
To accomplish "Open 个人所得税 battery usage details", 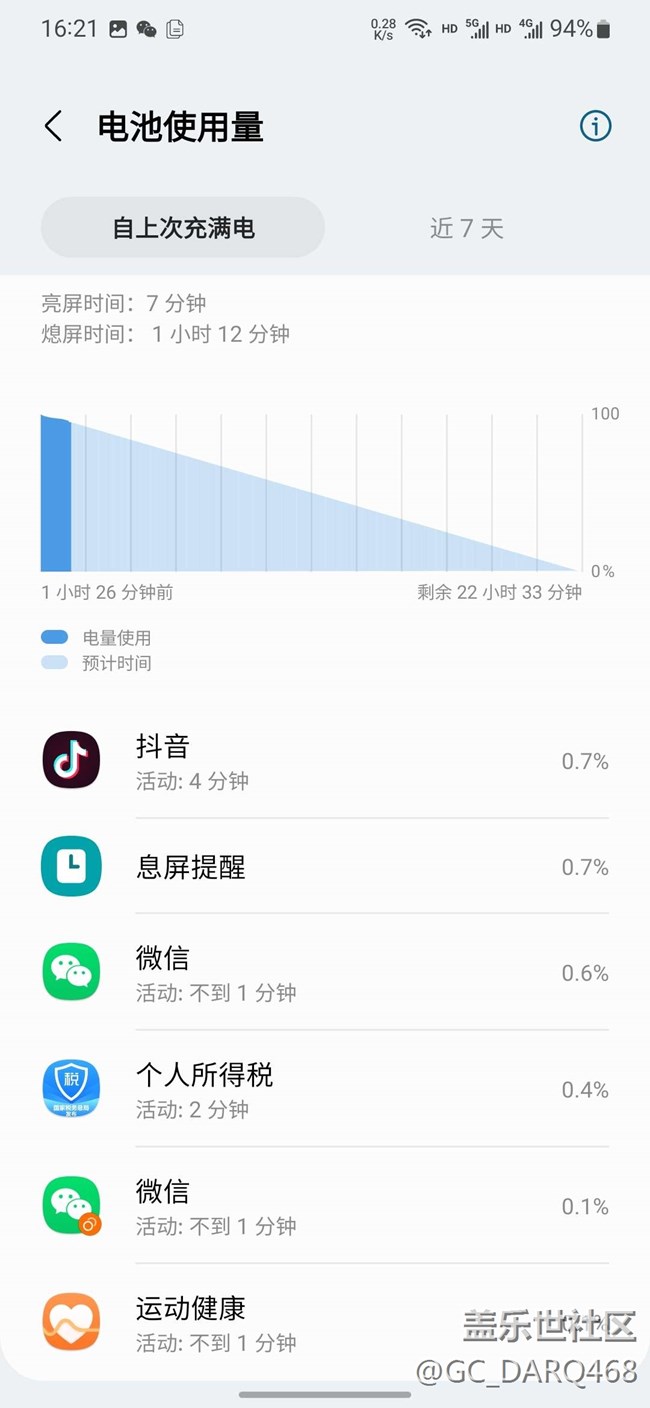I will (x=325, y=1089).
